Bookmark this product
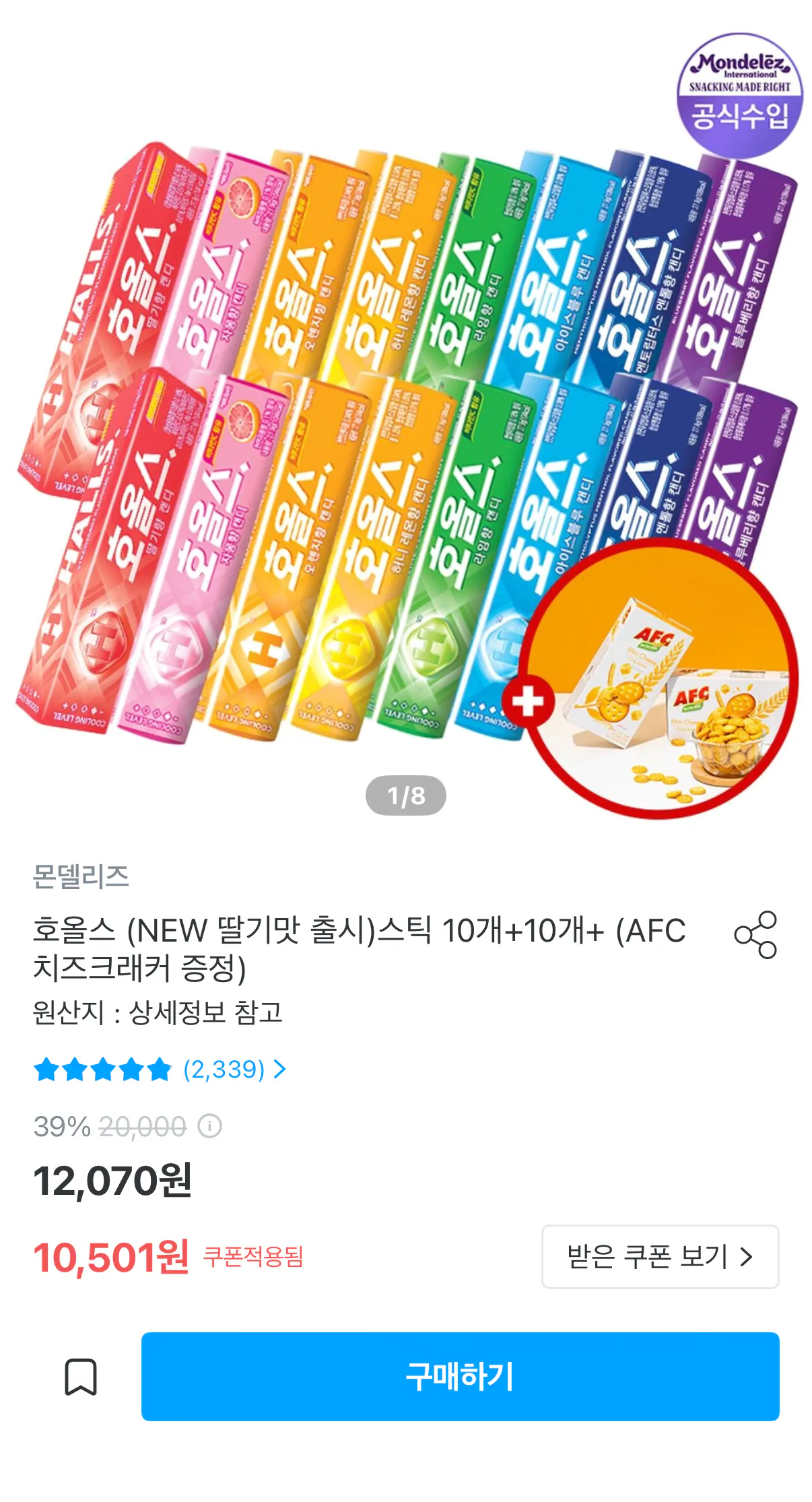This screenshot has width=812, height=1502. 81,1377
